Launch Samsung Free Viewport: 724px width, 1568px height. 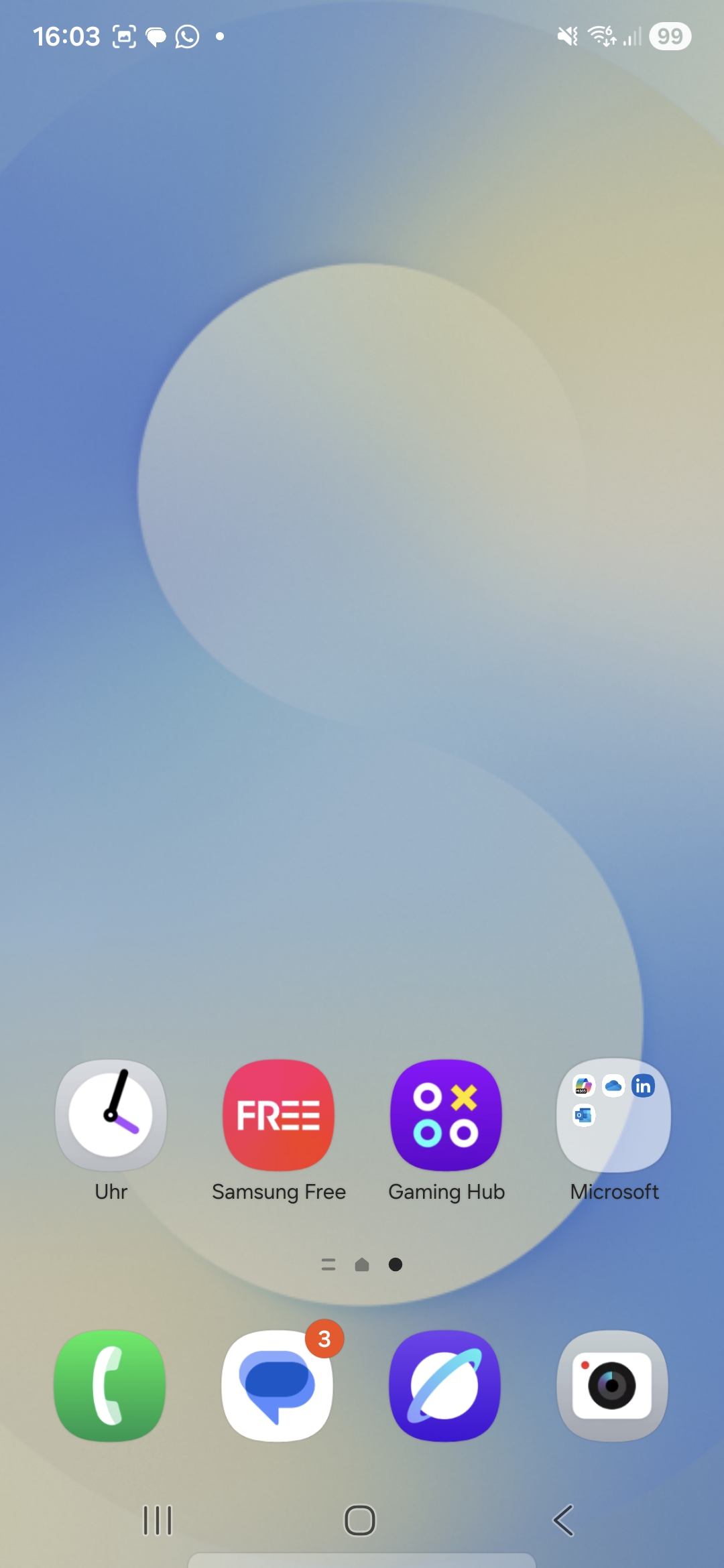[278, 1114]
